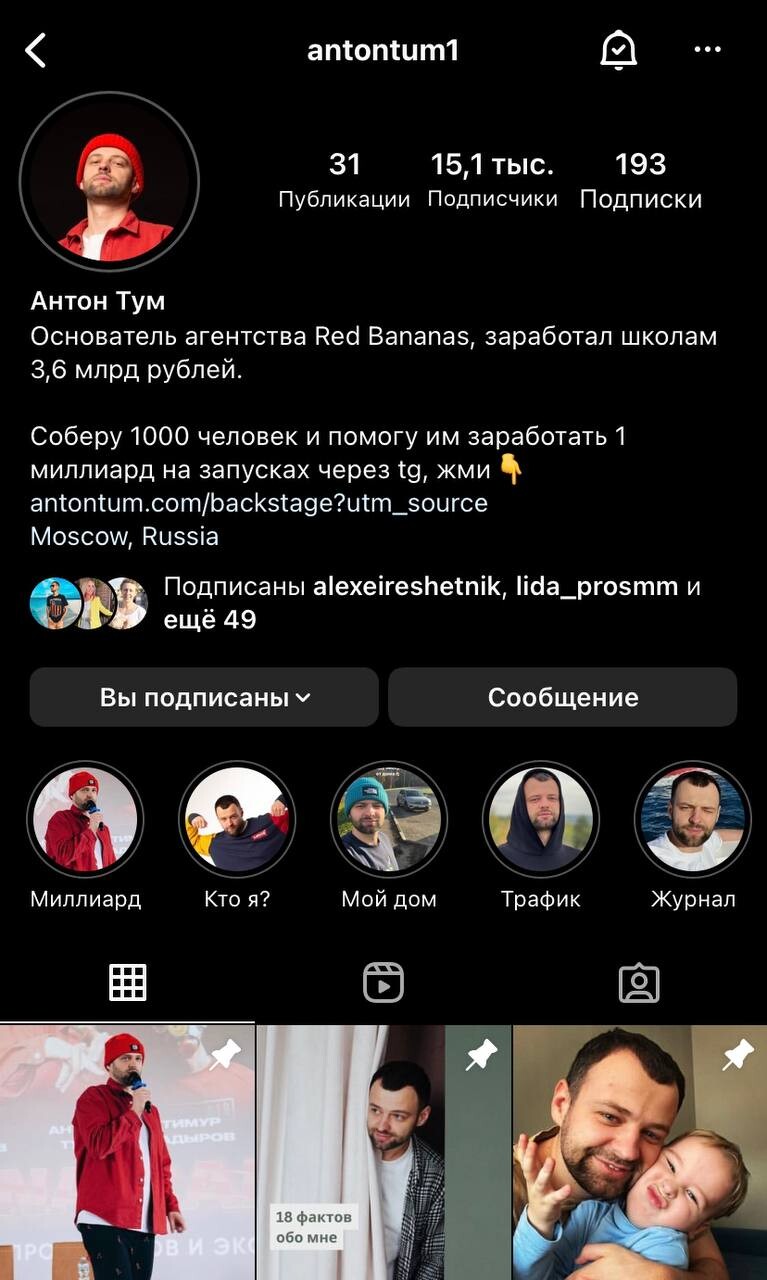Expand the Вы подписаны dropdown
Image resolution: width=767 pixels, height=1280 pixels.
tap(204, 697)
